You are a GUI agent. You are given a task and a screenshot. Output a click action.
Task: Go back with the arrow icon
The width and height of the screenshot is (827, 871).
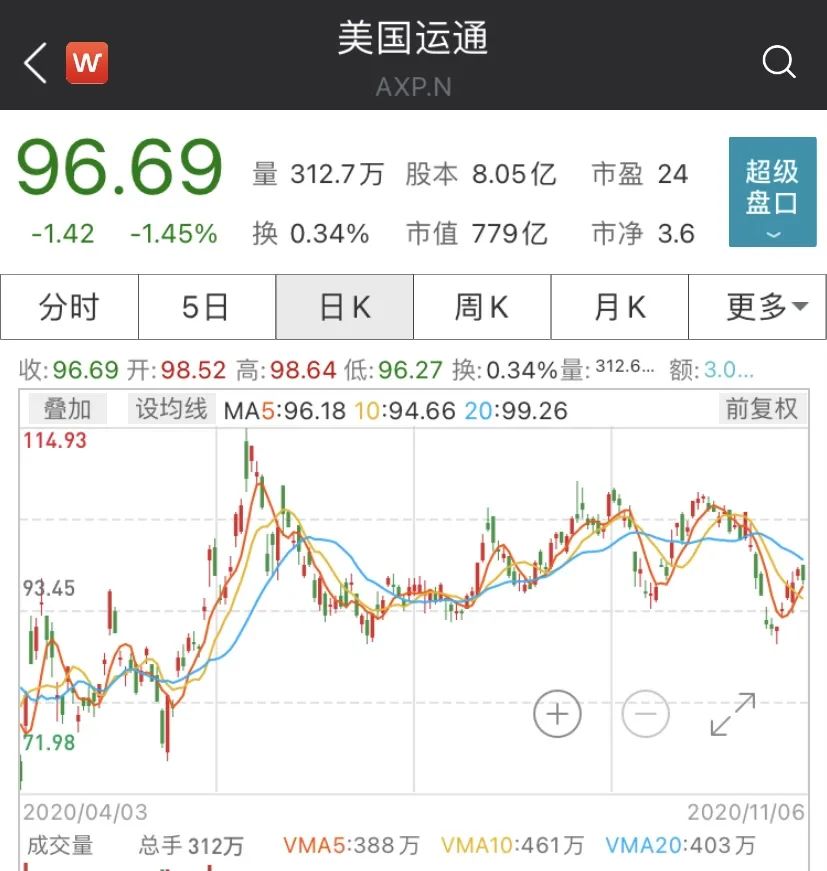36,64
